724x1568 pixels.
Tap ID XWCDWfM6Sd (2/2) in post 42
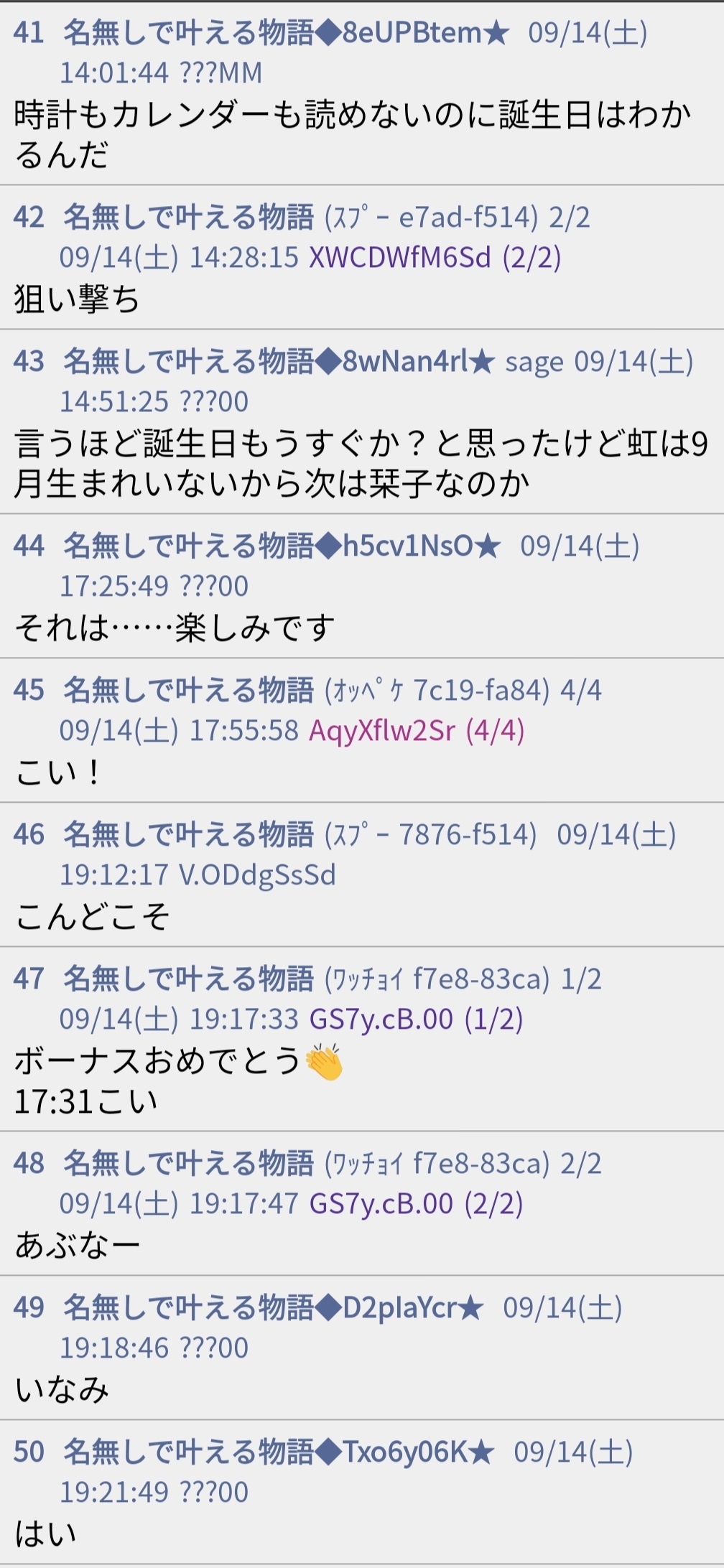435,257
